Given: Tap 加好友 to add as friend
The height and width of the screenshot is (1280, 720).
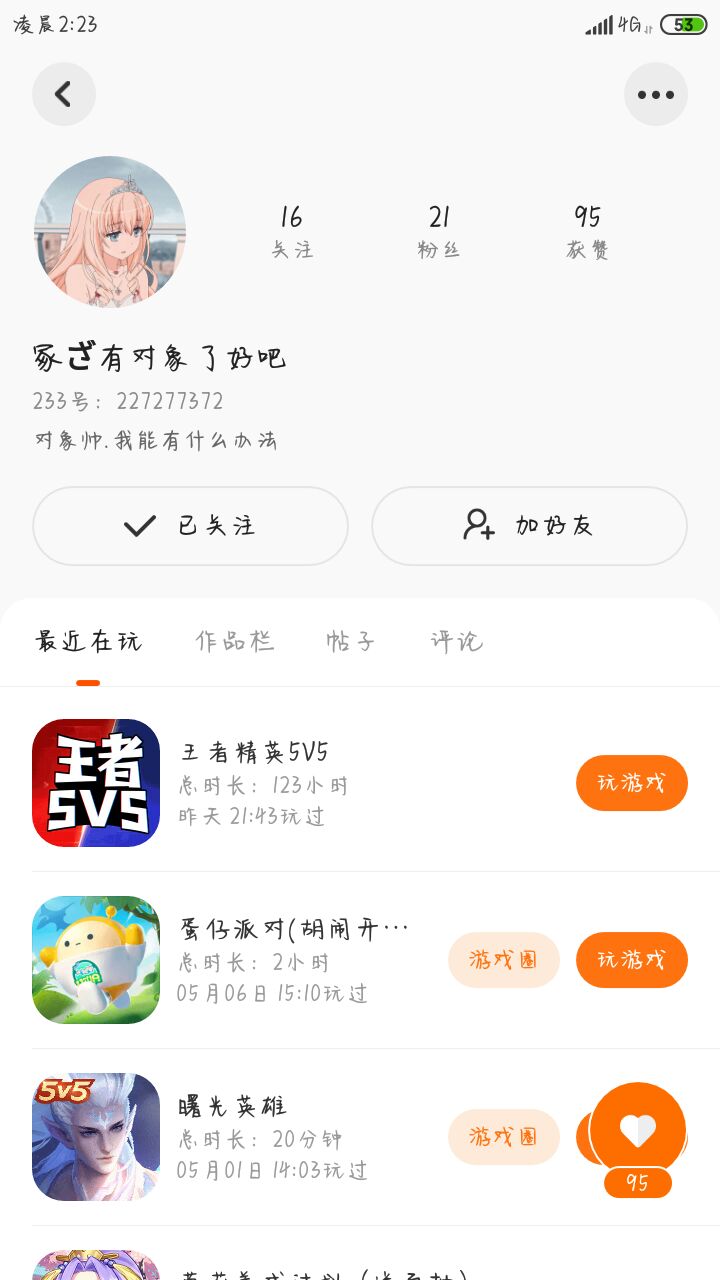Looking at the screenshot, I should (x=529, y=526).
